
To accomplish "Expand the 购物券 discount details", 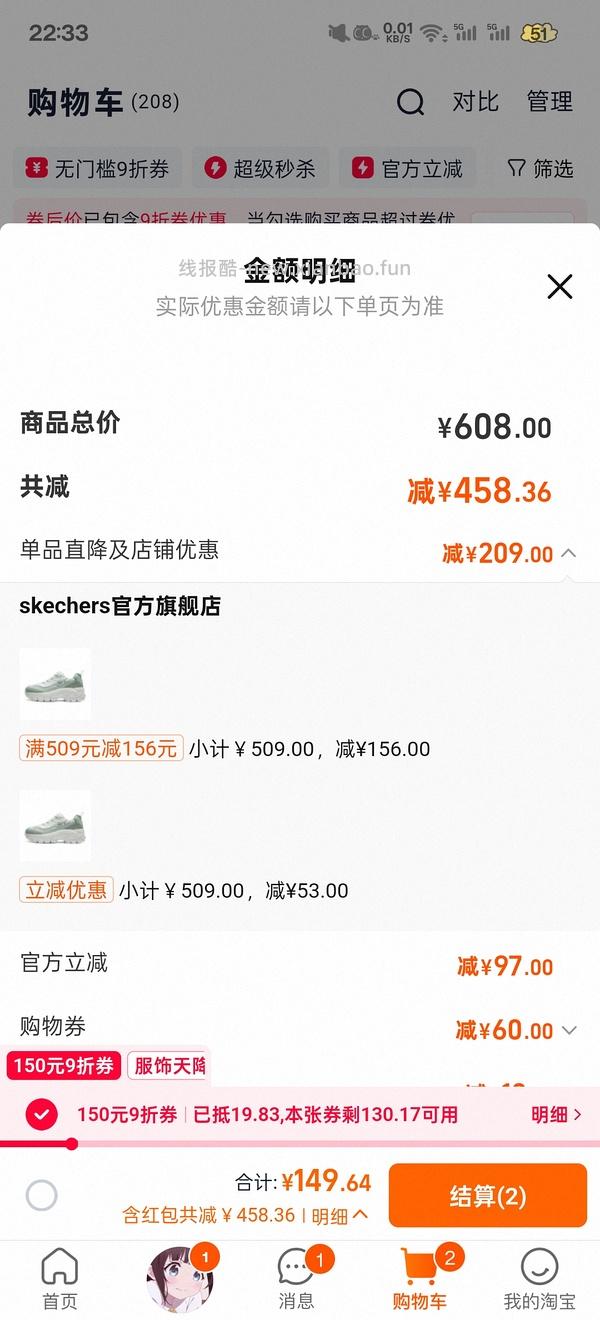I will tap(569, 1030).
